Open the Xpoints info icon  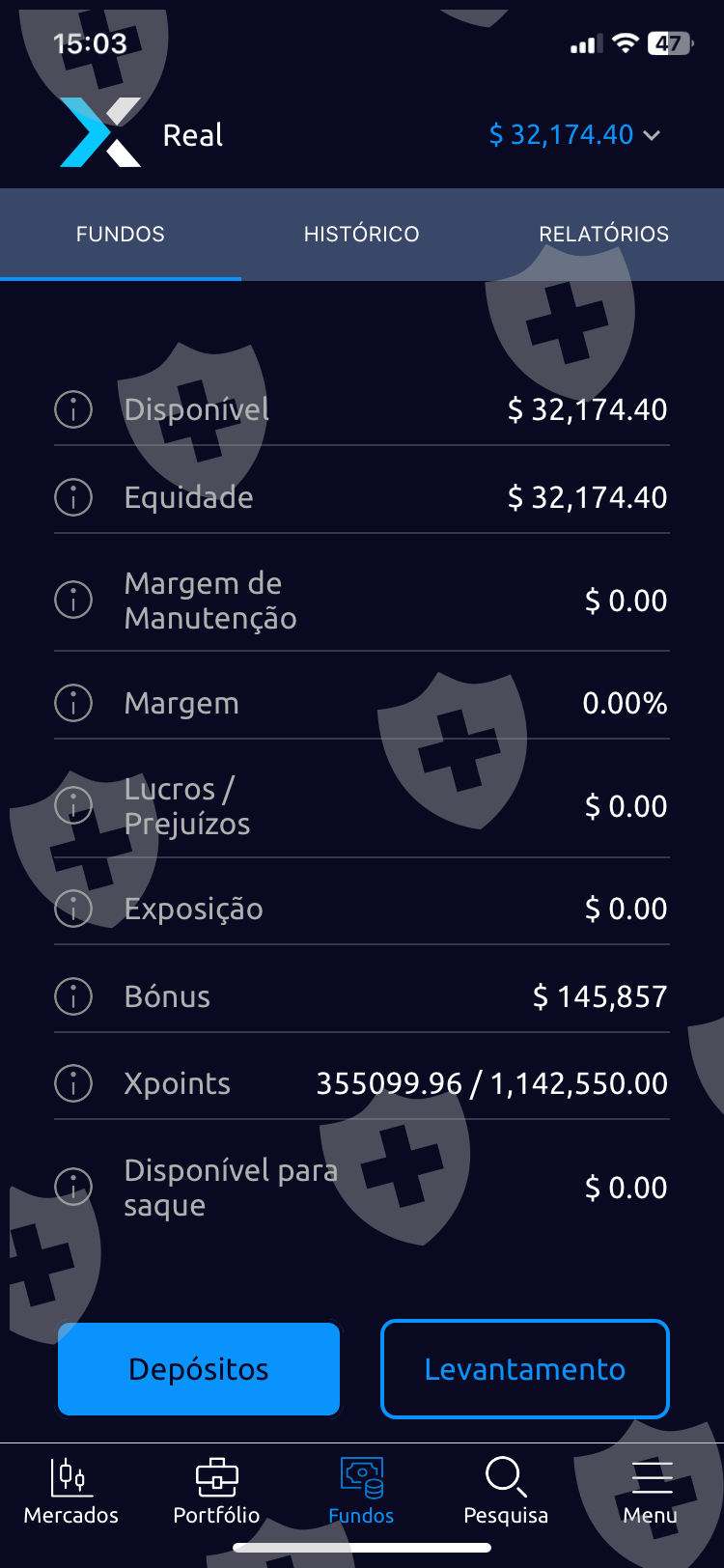click(x=73, y=1083)
